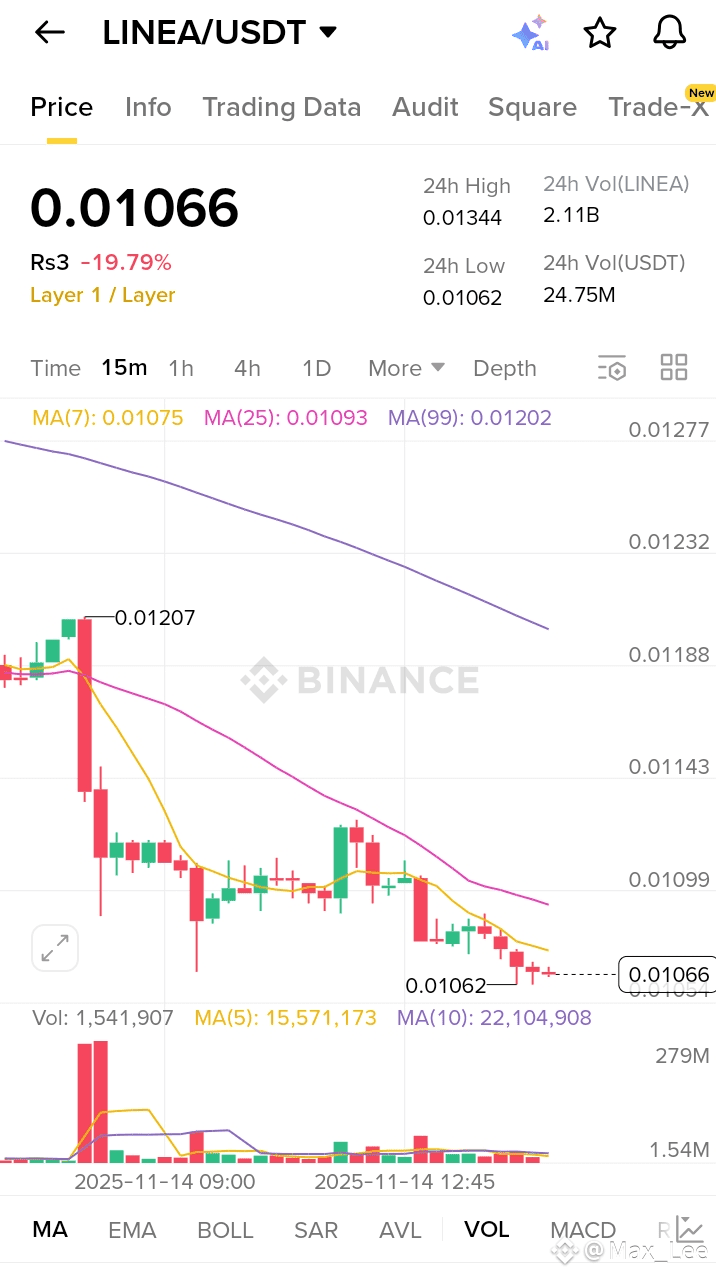
Task: Open the AI sparkle icon
Action: [530, 33]
